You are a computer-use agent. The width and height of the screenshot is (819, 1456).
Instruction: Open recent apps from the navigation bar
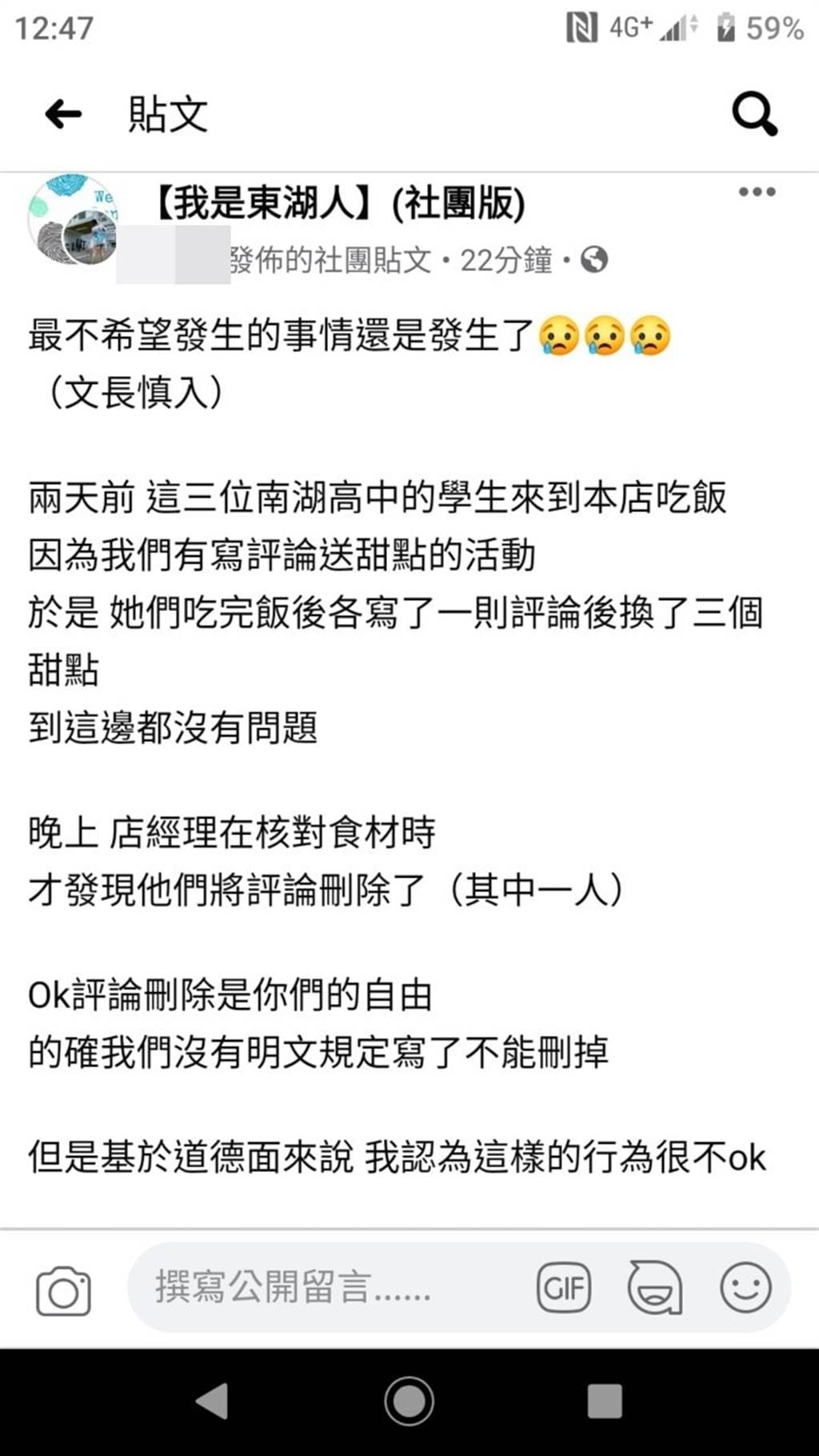(x=605, y=1401)
